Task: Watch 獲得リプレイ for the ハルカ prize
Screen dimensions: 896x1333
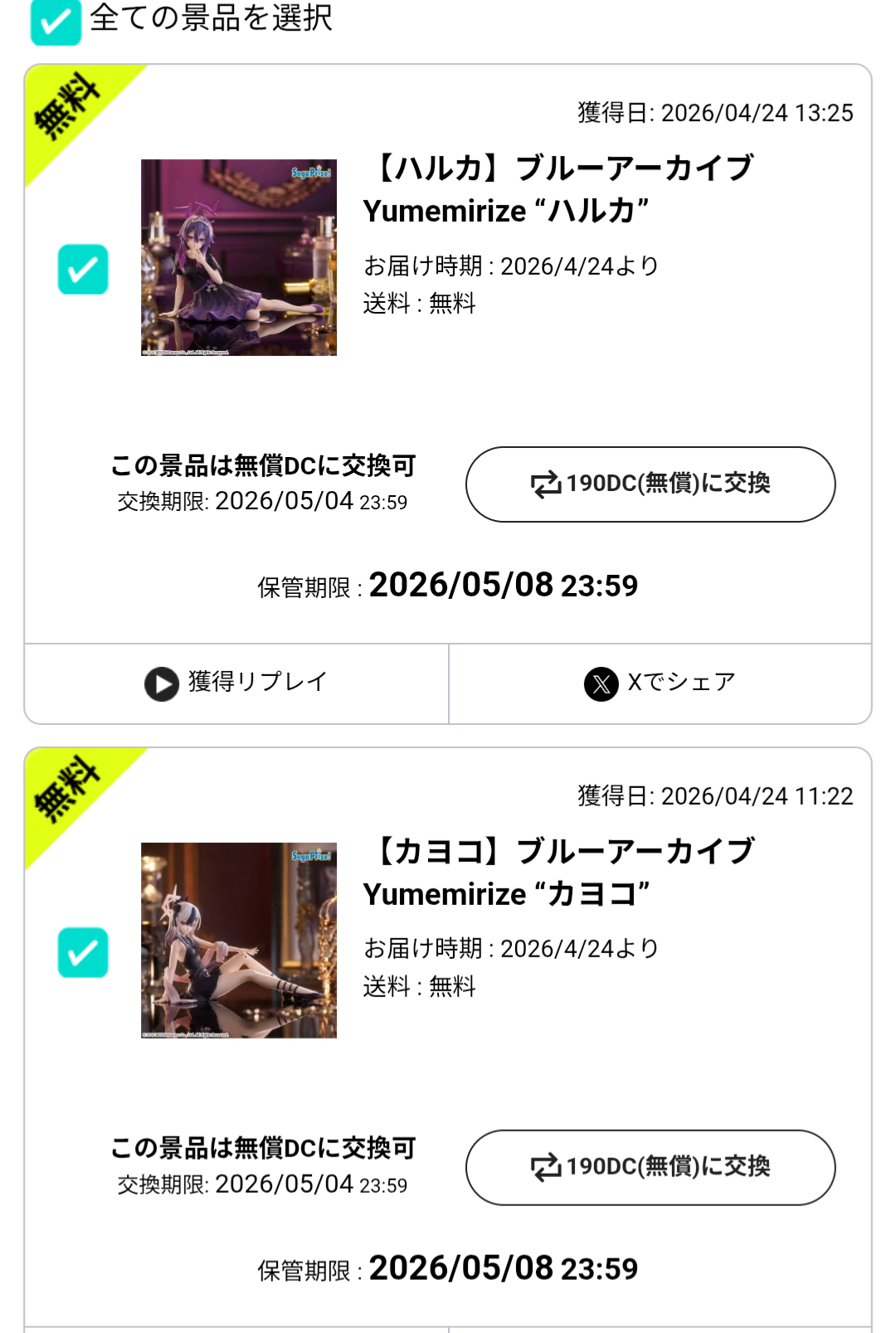Action: 236,684
